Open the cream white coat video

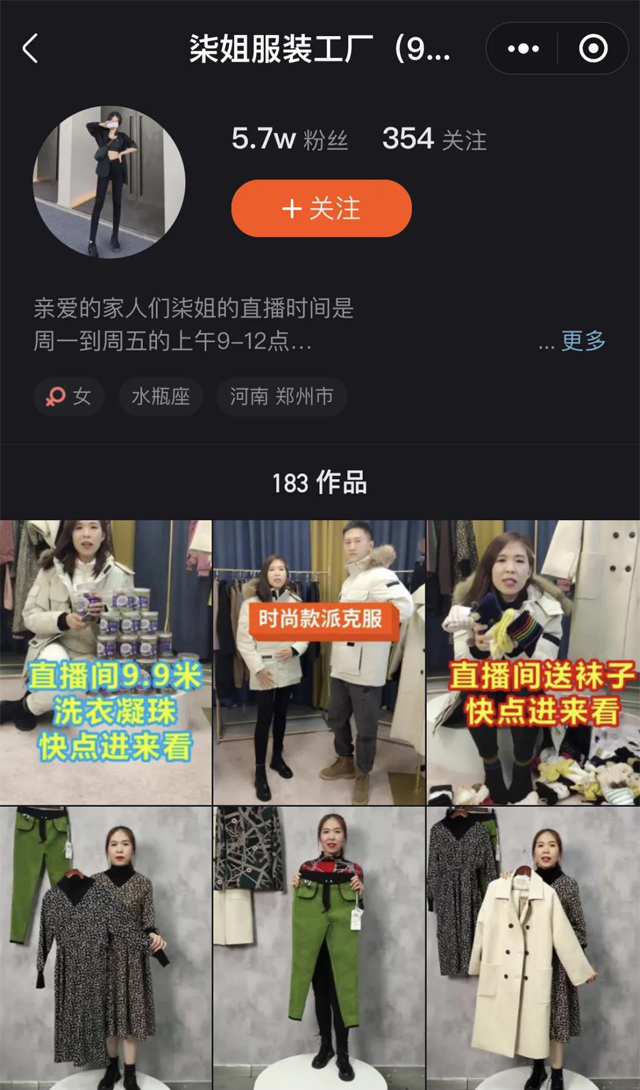[x=533, y=948]
